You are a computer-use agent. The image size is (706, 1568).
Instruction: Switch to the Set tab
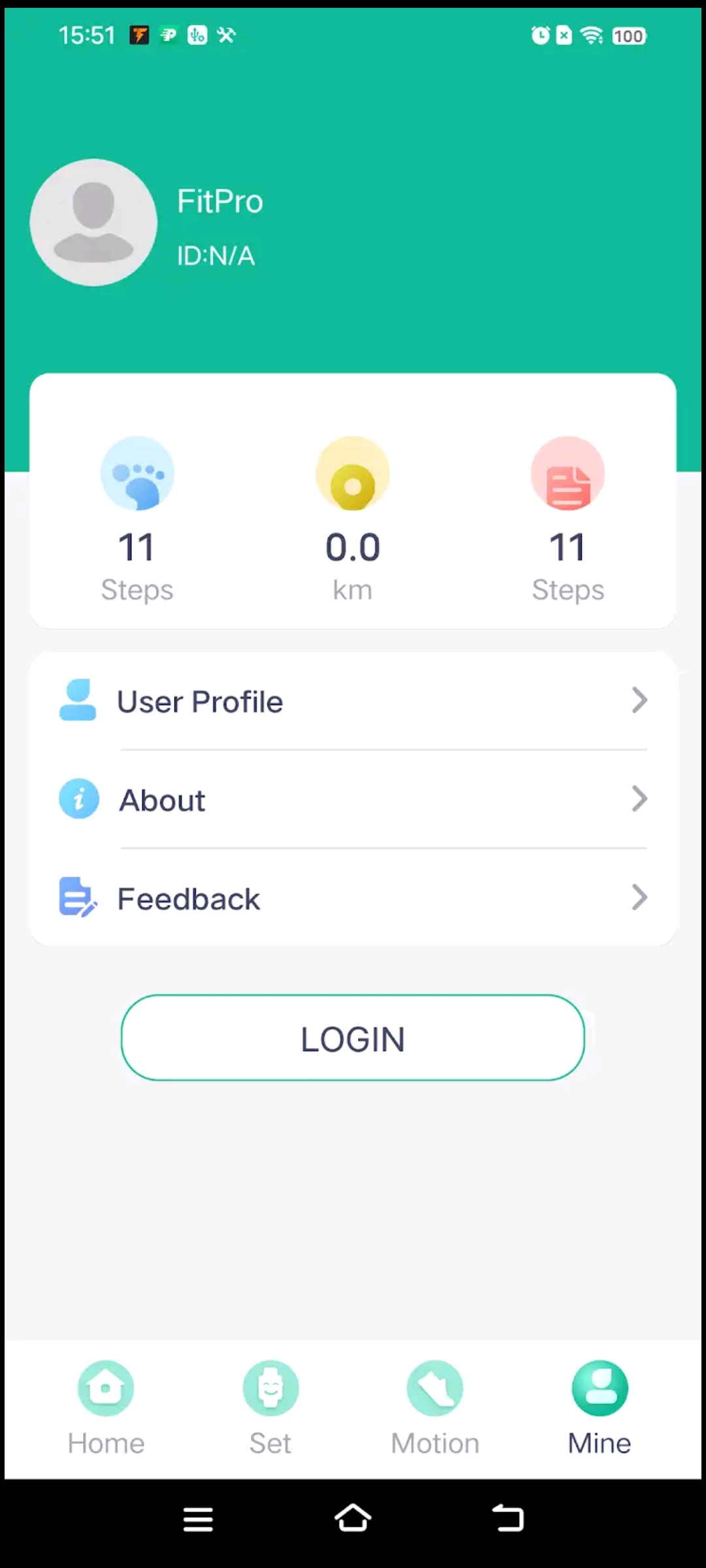coord(271,1408)
